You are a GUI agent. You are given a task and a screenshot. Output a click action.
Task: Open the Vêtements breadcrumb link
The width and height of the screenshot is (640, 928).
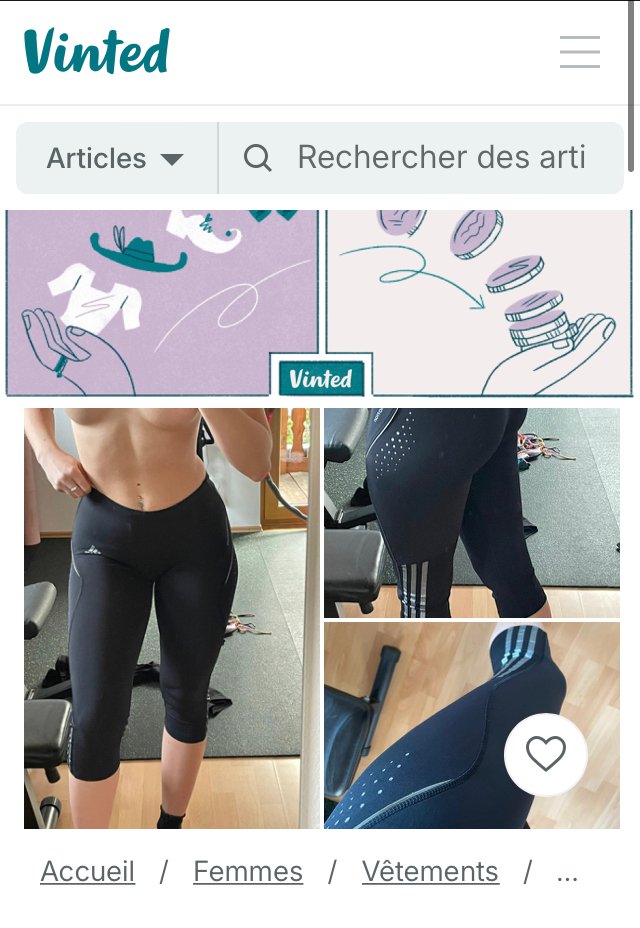pyautogui.click(x=430, y=872)
